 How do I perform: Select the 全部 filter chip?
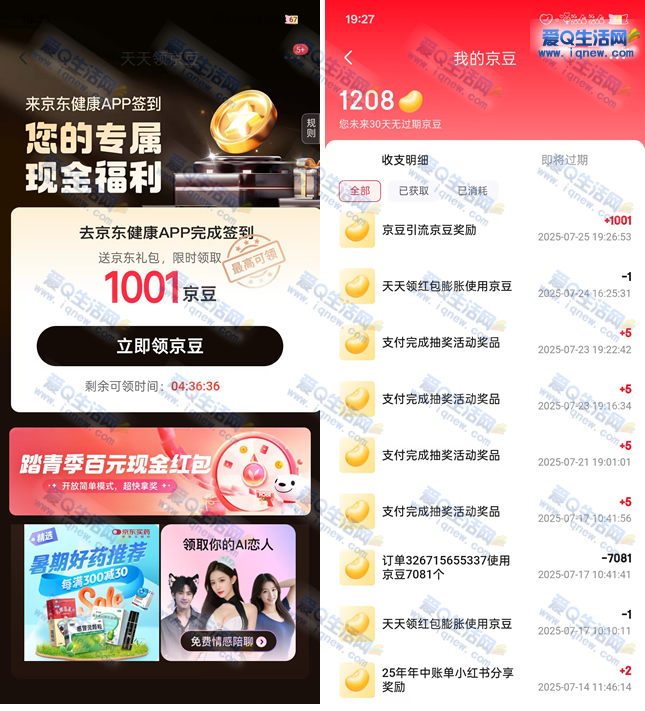(359, 190)
